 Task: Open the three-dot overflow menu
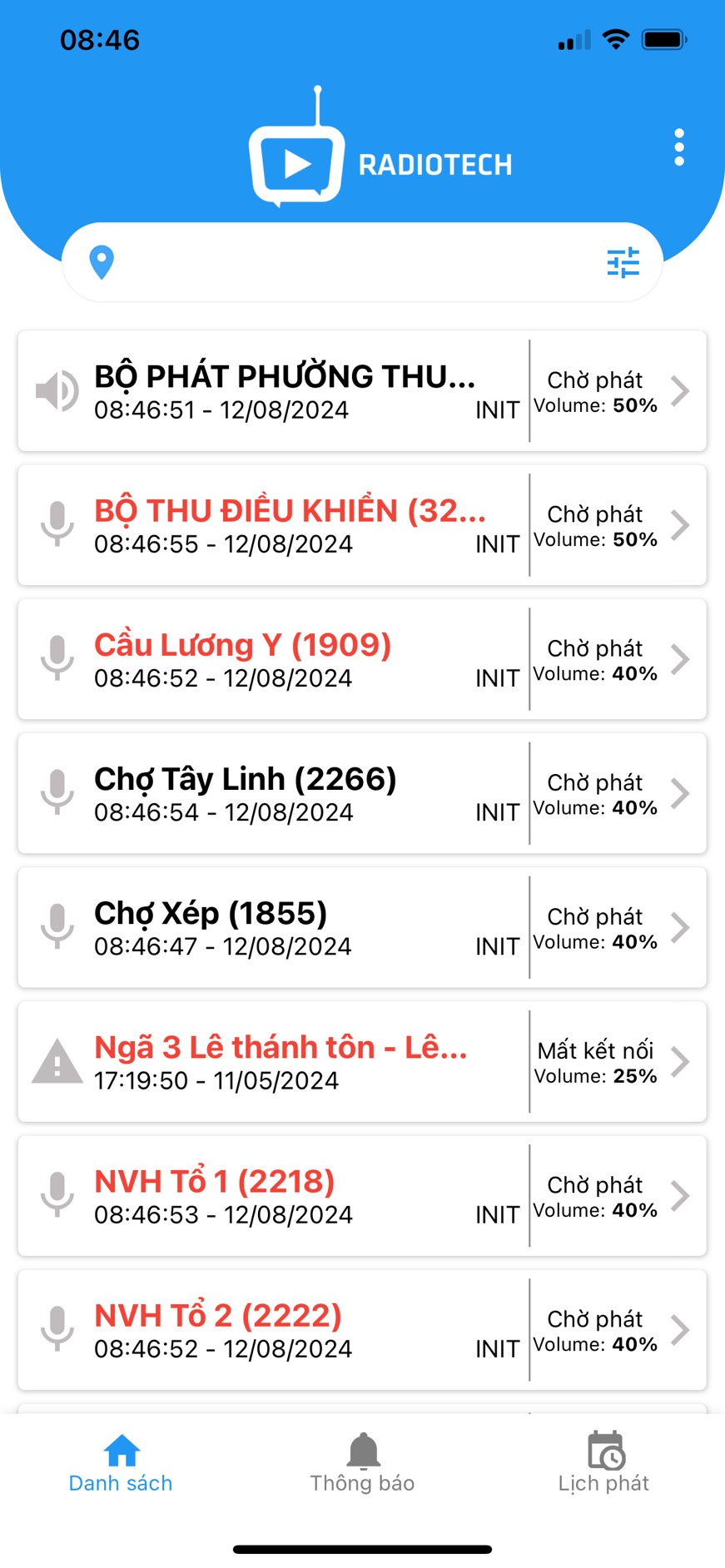click(679, 147)
